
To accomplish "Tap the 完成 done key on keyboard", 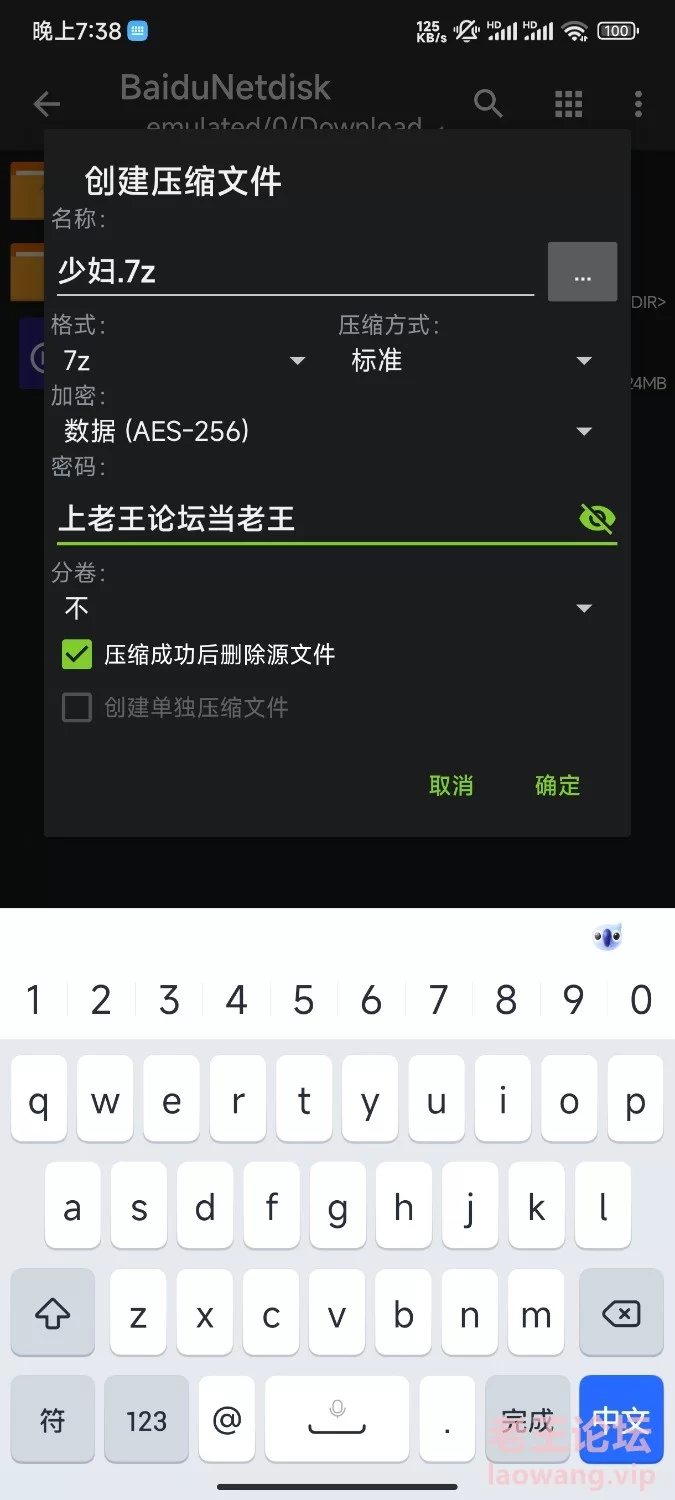I will tap(527, 1419).
